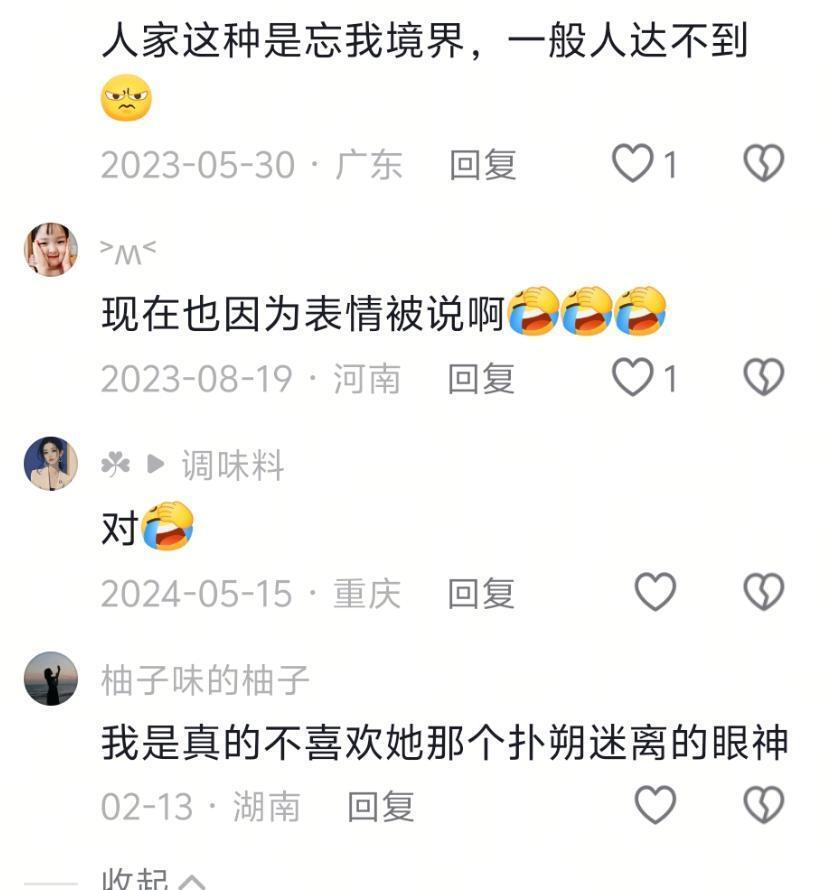Image resolution: width=836 pixels, height=890 pixels.
Task: Dislike the 2024-05-15 comment from 重庆
Action: click(x=764, y=593)
